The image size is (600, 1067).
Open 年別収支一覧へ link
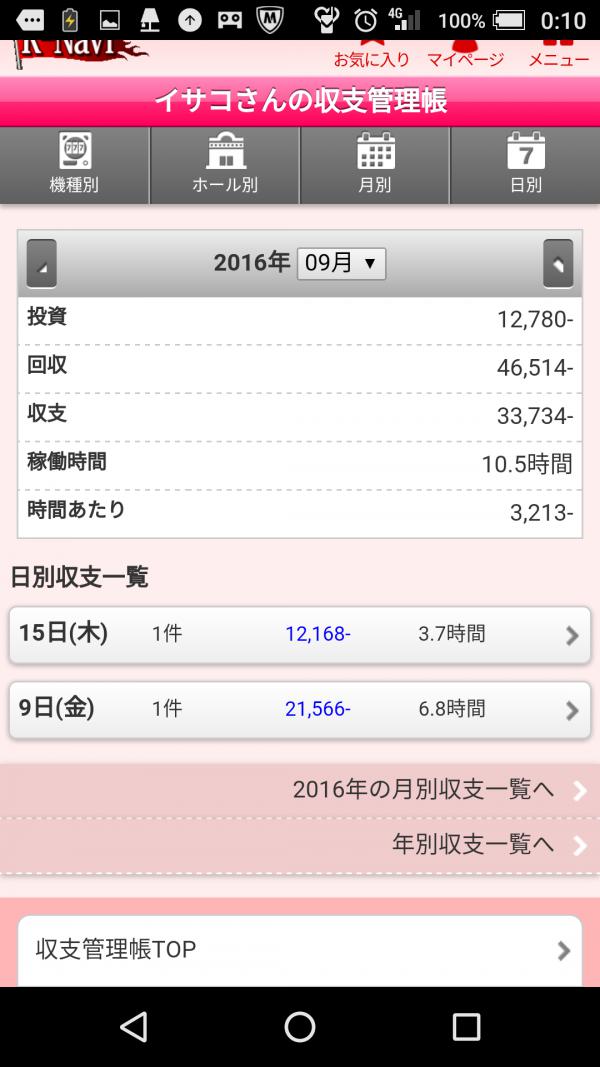pos(300,846)
